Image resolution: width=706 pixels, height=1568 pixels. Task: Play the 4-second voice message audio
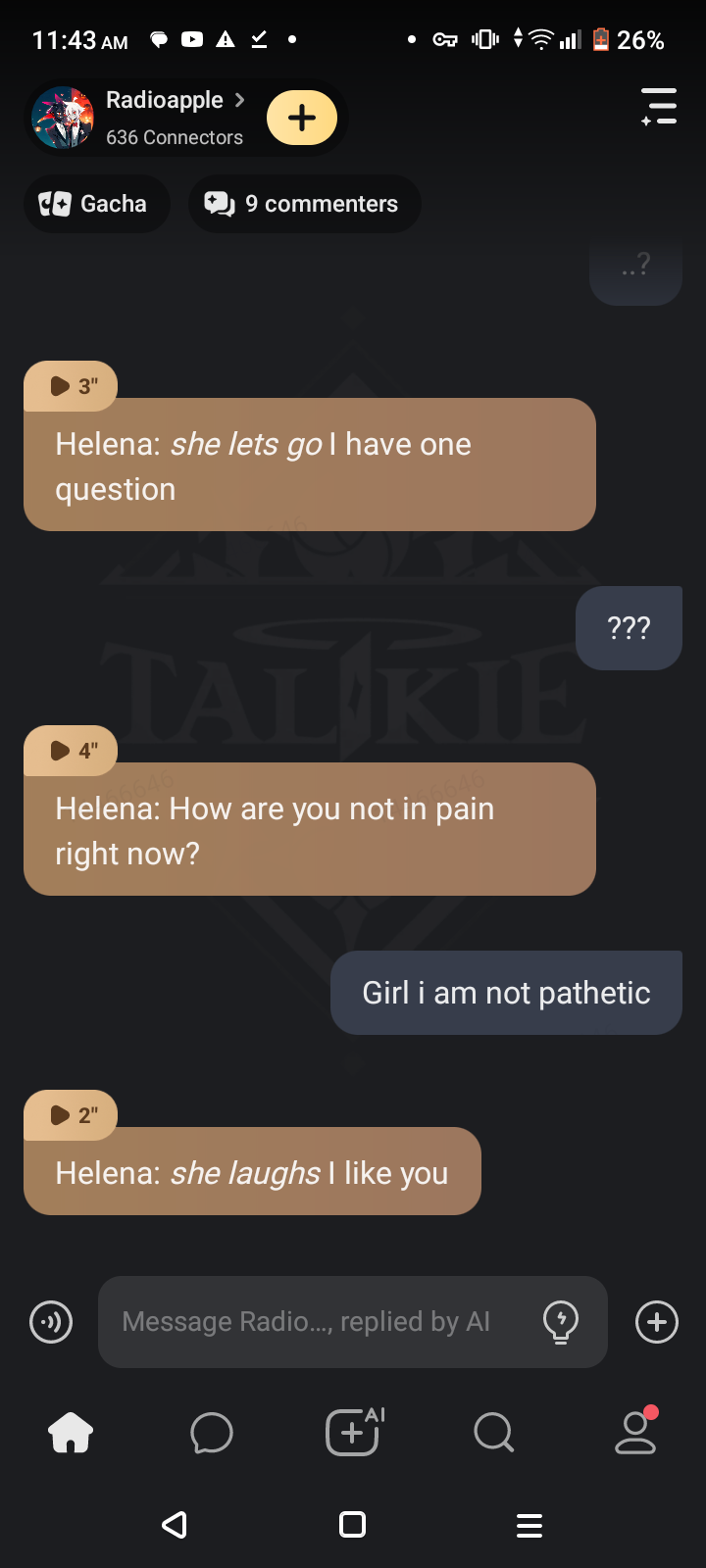pos(71,751)
